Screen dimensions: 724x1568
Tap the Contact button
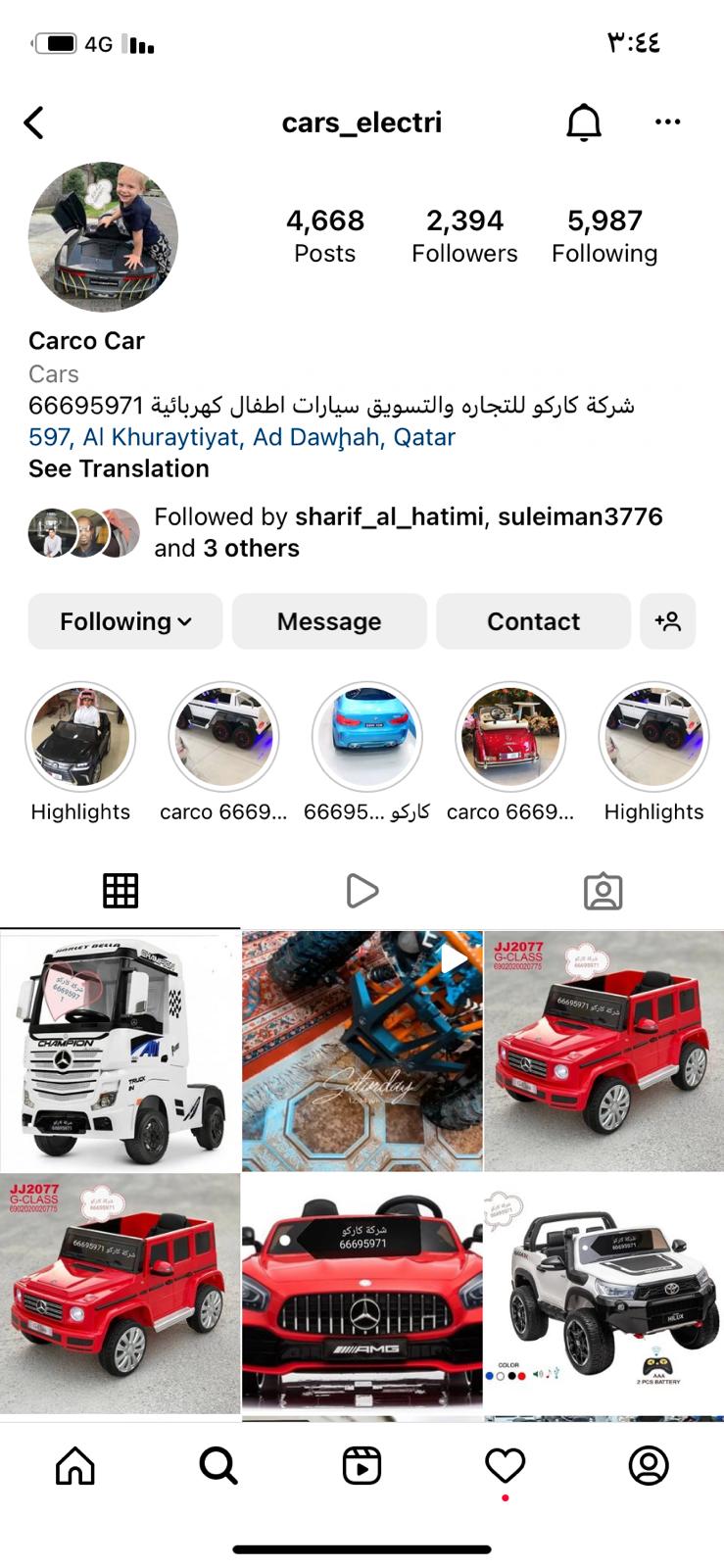[x=533, y=621]
